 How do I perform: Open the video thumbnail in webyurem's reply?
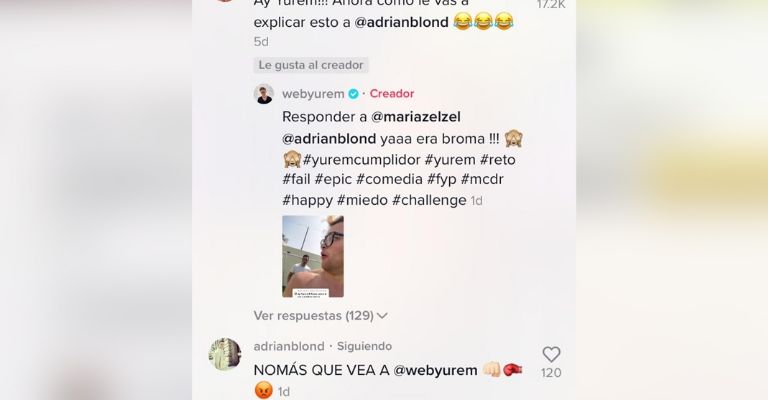(313, 257)
